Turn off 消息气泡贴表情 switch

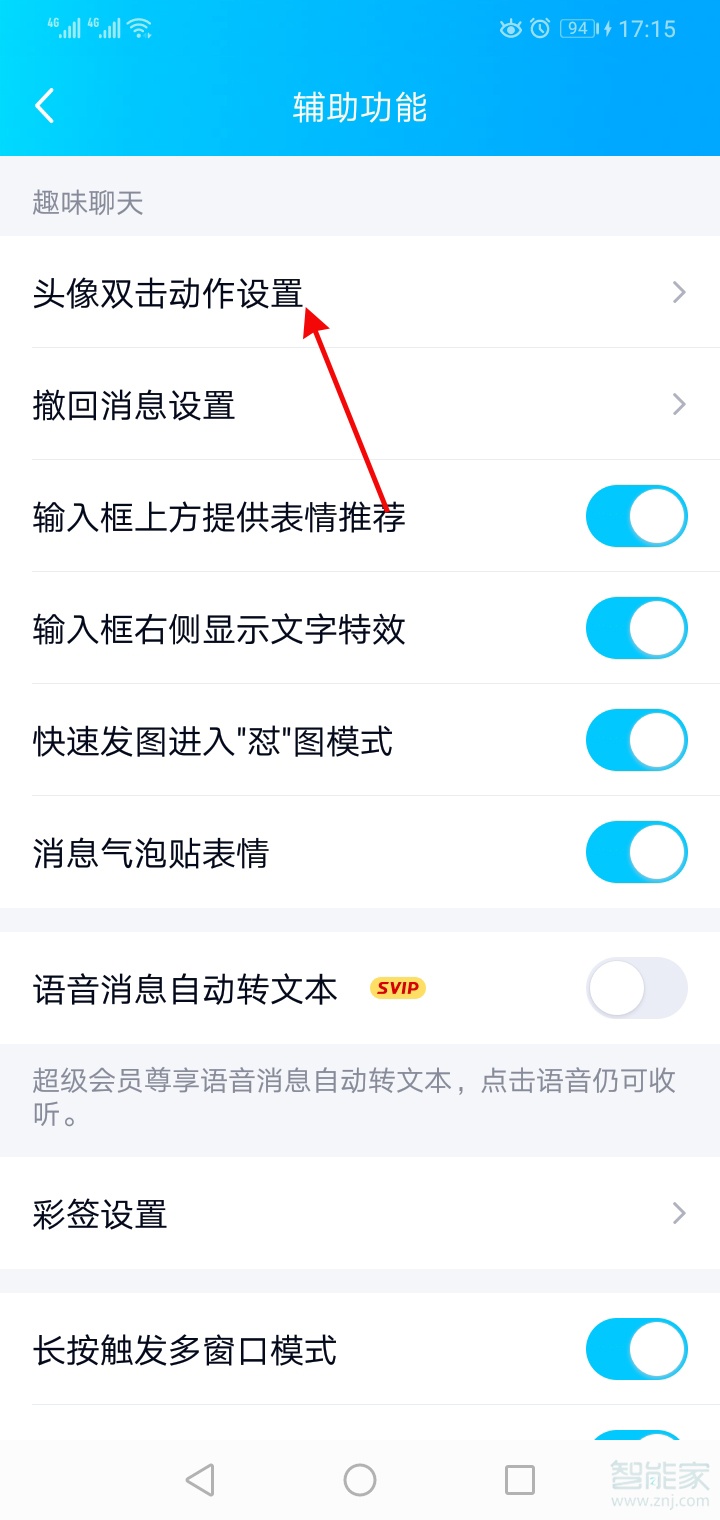pos(636,852)
